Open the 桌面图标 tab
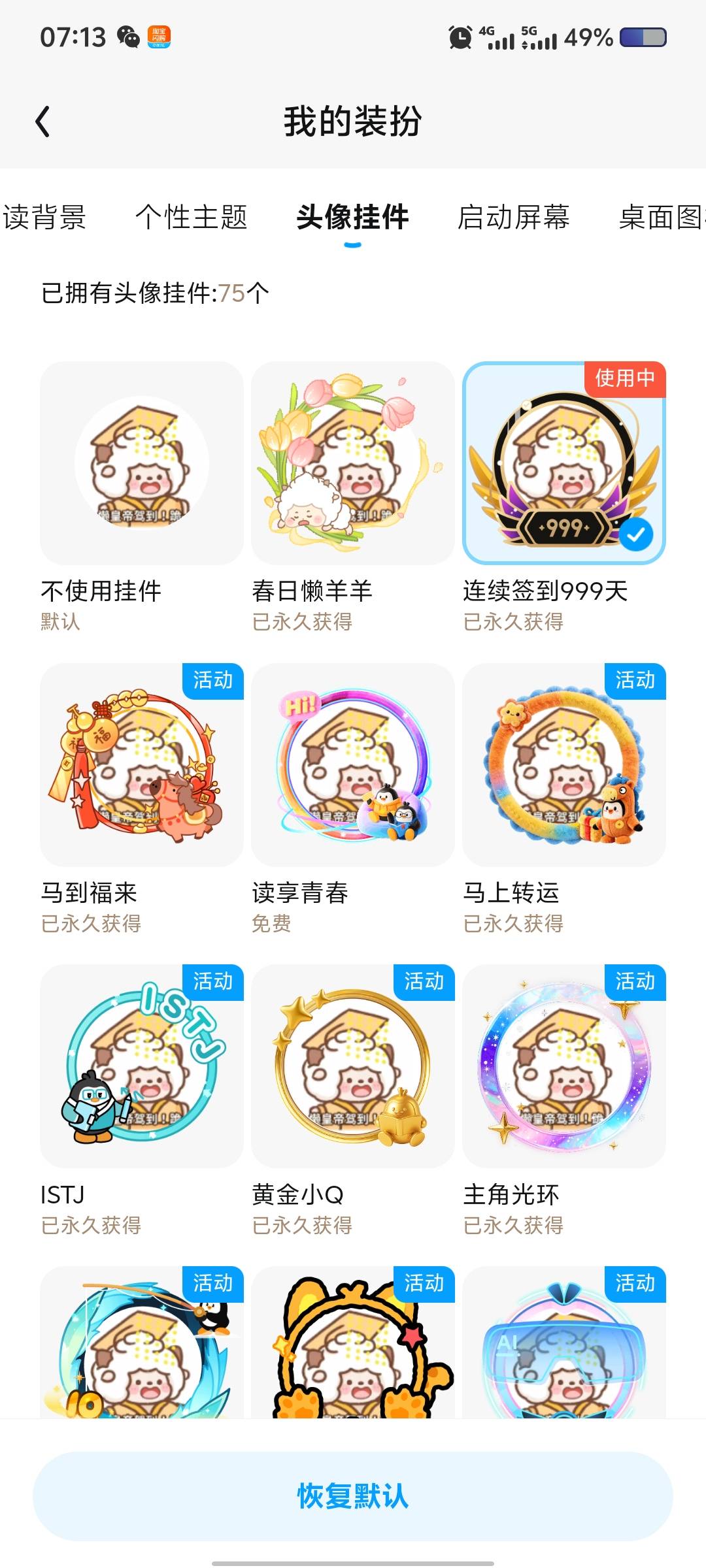The image size is (706, 1568). click(660, 217)
